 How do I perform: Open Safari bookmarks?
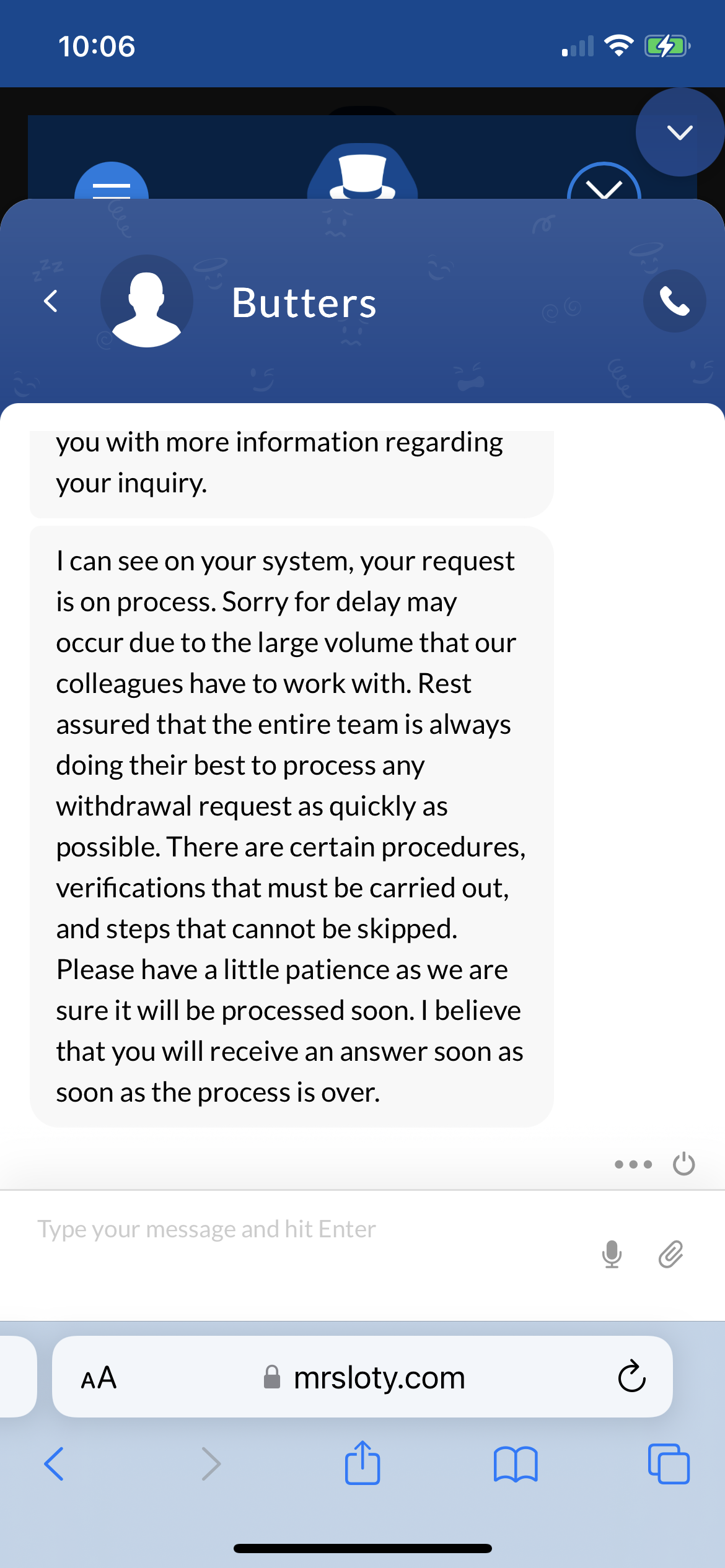(x=516, y=1464)
